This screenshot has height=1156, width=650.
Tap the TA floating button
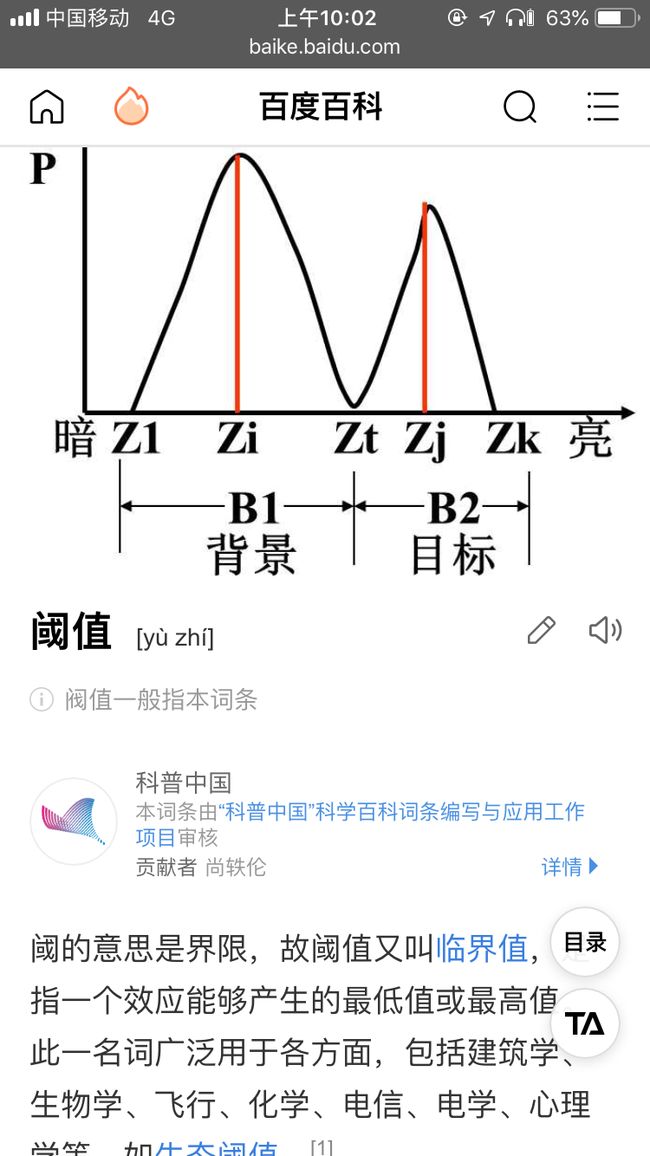[x=584, y=1024]
